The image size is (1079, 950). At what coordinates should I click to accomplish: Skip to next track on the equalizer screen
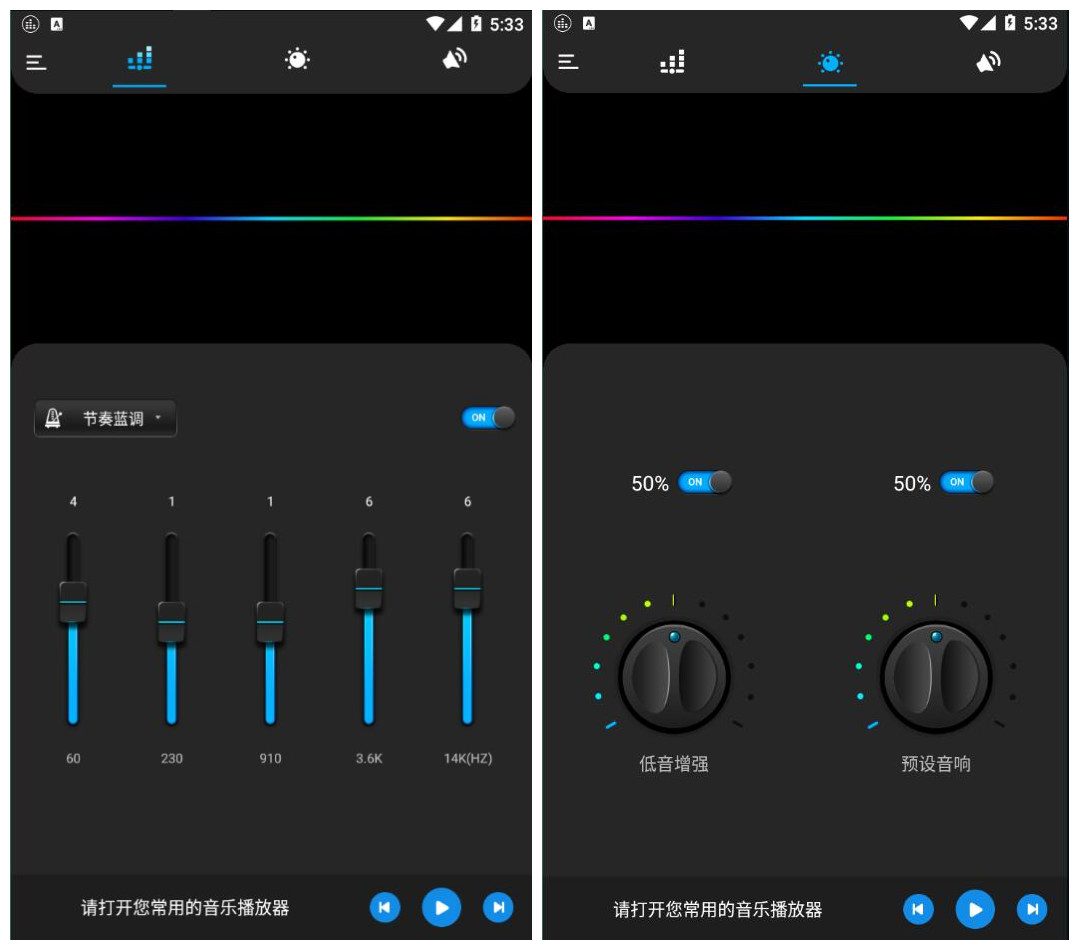point(498,908)
